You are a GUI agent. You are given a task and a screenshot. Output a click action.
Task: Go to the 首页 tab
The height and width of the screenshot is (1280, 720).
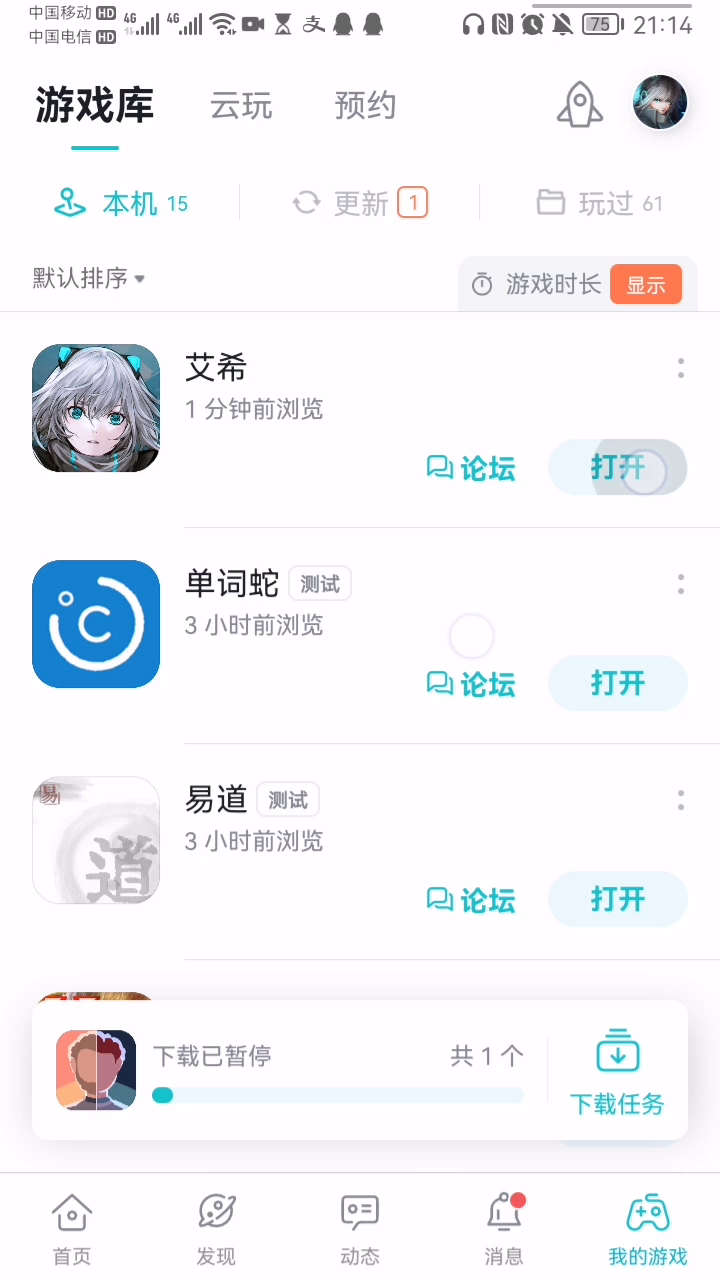tap(72, 1228)
